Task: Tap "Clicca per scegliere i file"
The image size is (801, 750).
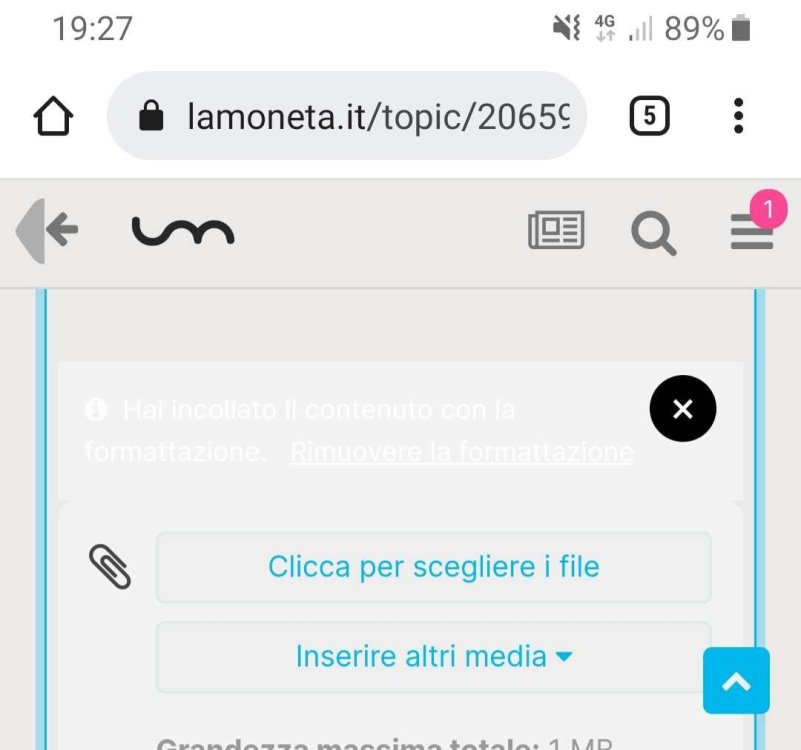Action: 433,567
